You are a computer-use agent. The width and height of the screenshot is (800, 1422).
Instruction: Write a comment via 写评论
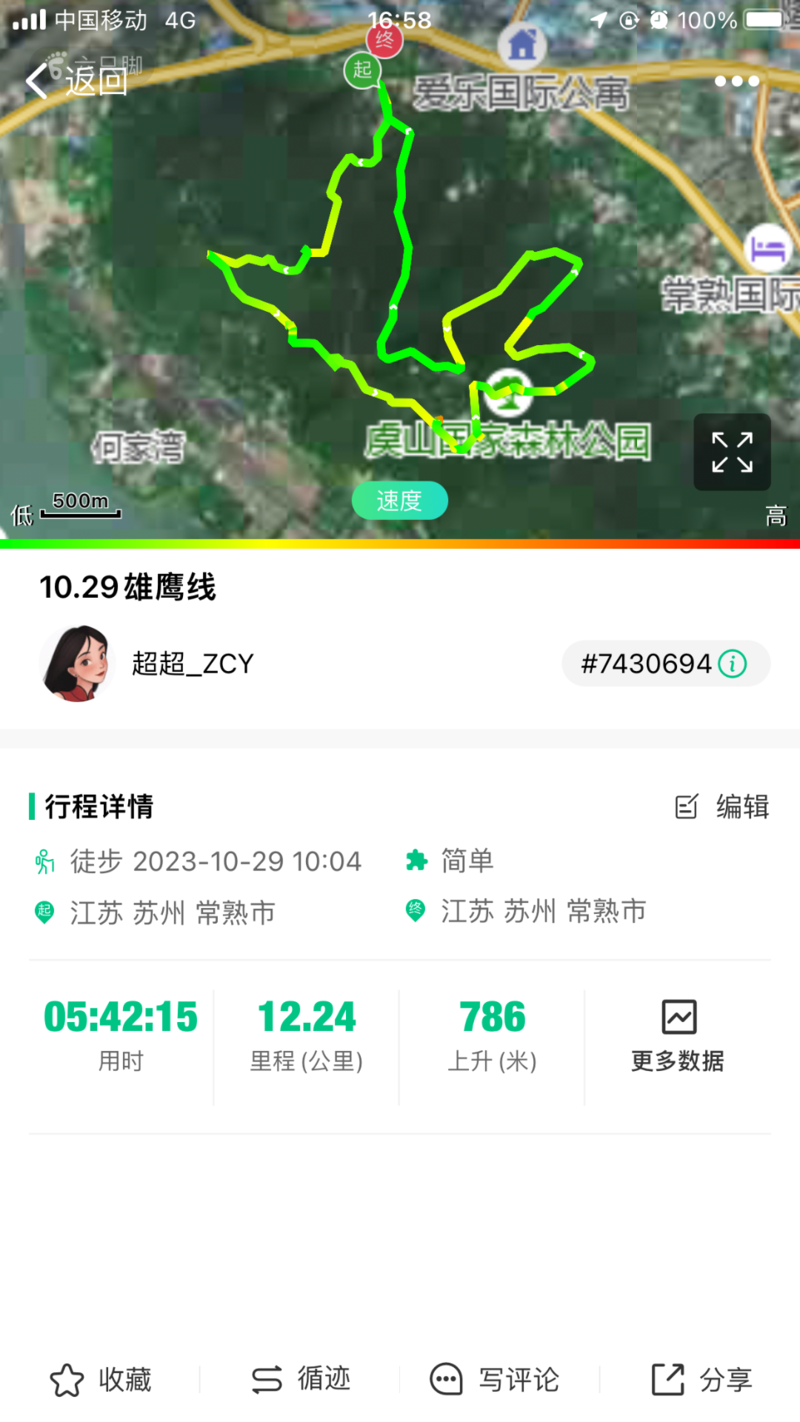[x=495, y=1380]
